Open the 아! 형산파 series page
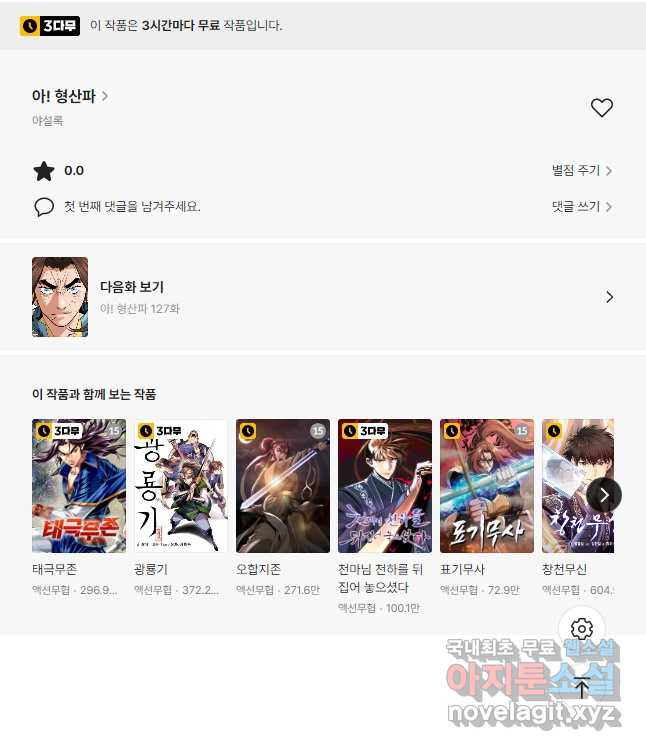 [70, 96]
